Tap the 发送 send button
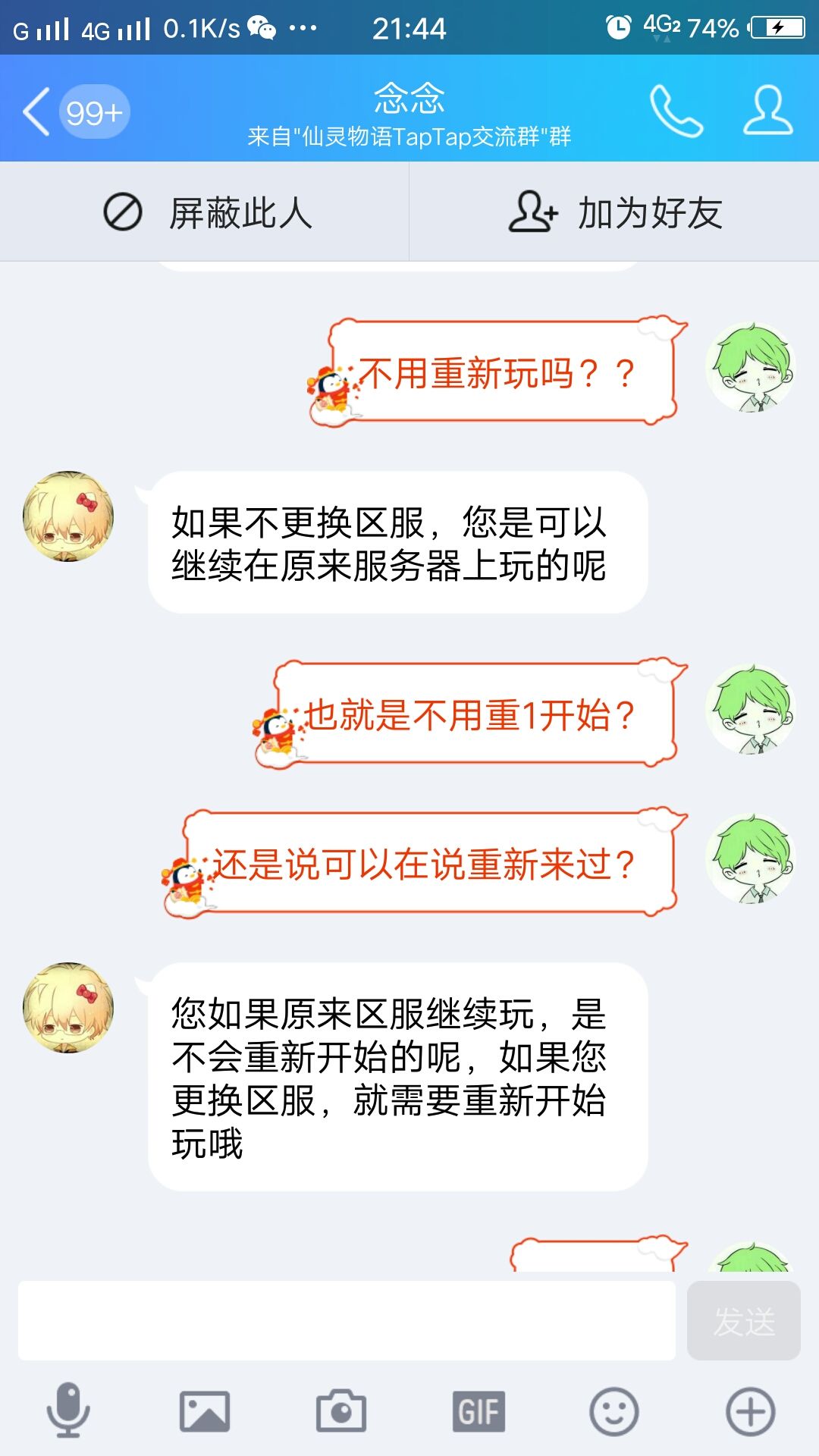 pyautogui.click(x=744, y=1320)
